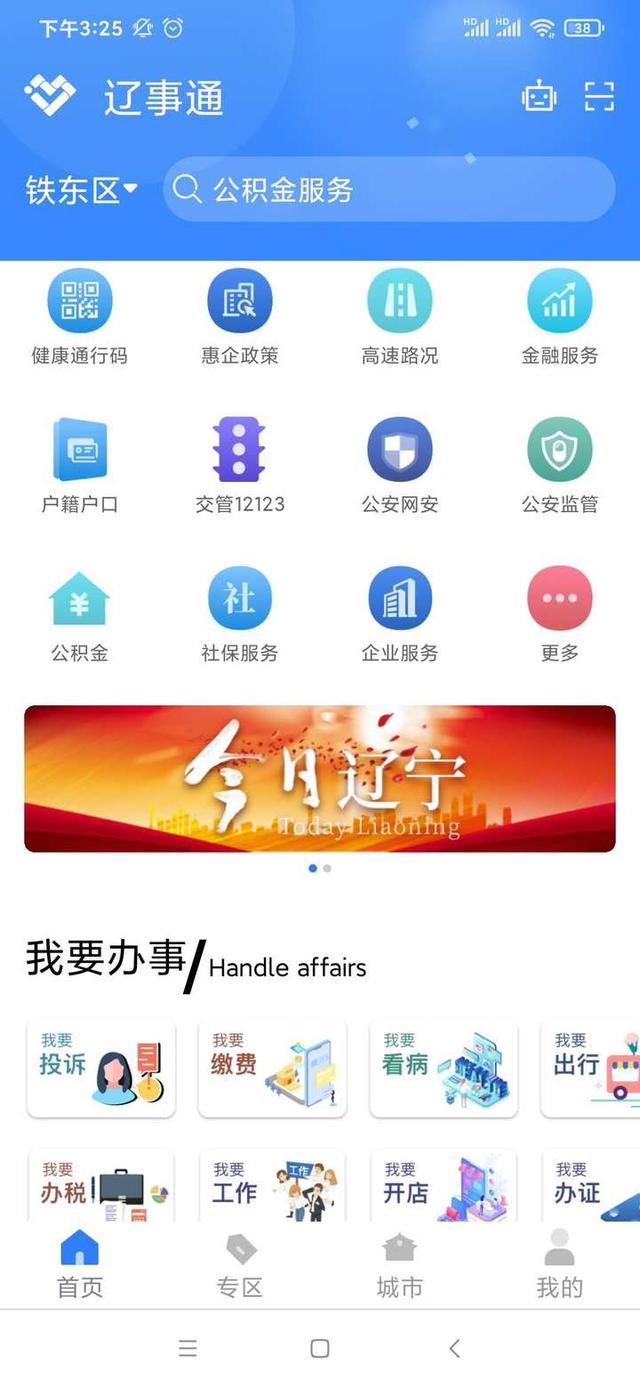Open the scan QR code icon
This screenshot has width=640, height=1387.
pyautogui.click(x=599, y=97)
